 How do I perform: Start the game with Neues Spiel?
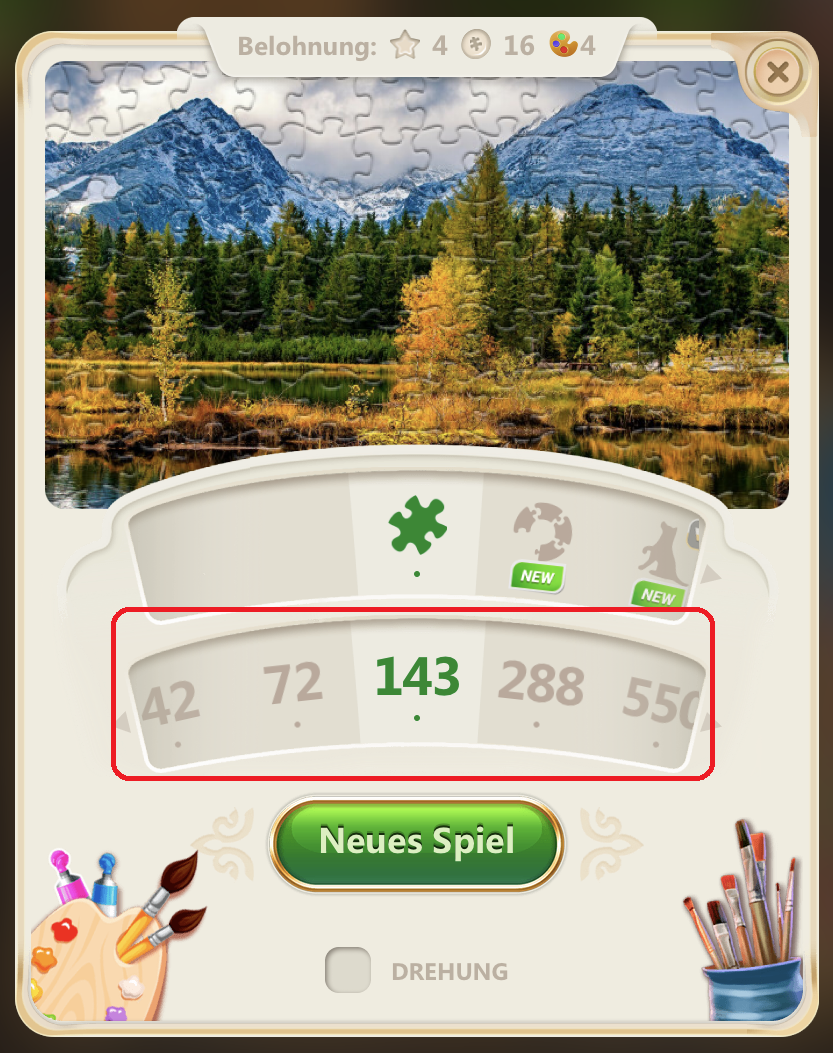(416, 841)
